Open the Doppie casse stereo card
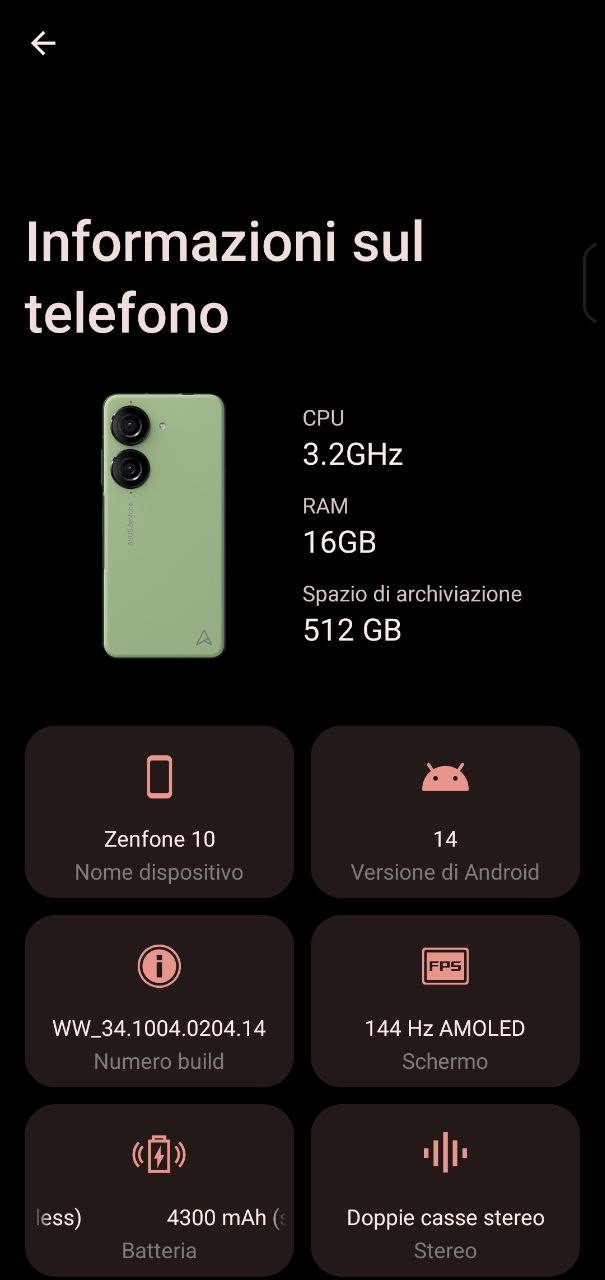The image size is (605, 1280). [x=445, y=1190]
